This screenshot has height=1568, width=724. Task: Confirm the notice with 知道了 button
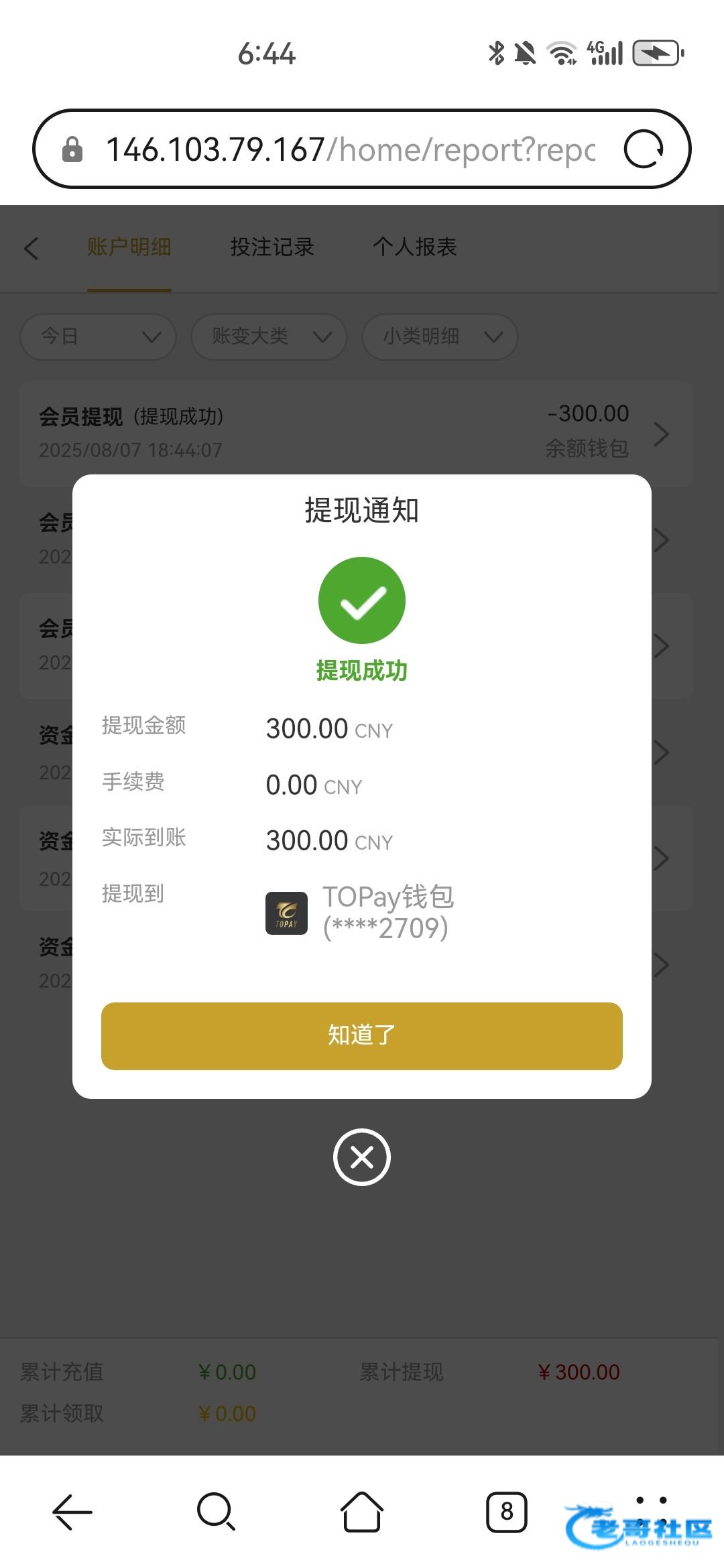[x=362, y=1036]
